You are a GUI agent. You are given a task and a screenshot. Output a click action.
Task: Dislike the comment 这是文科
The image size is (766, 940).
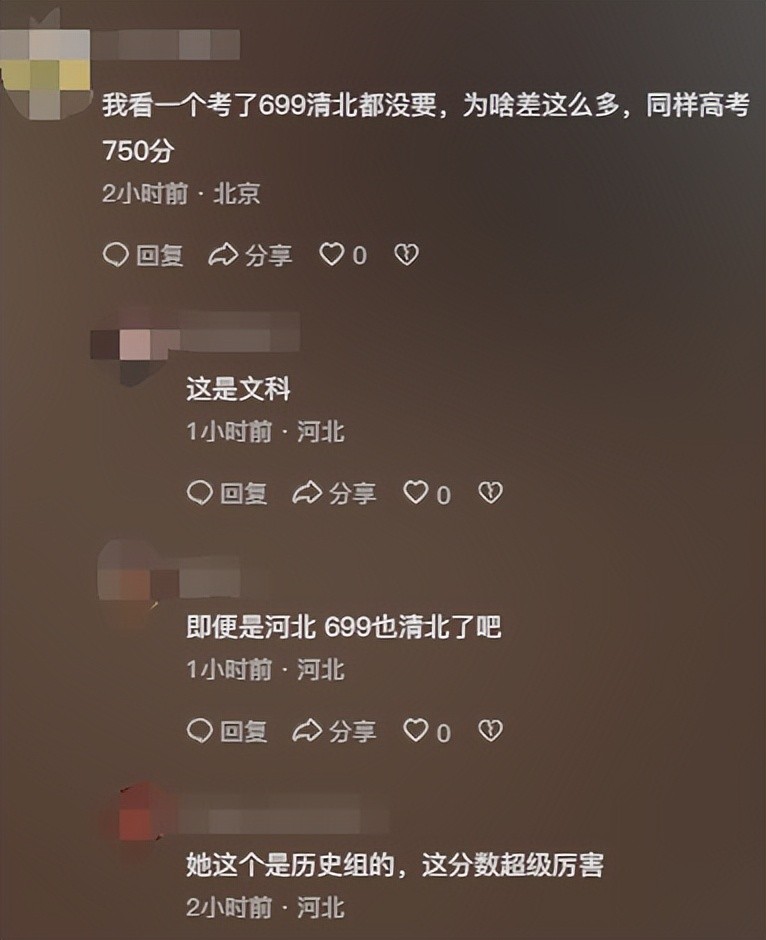coord(489,493)
